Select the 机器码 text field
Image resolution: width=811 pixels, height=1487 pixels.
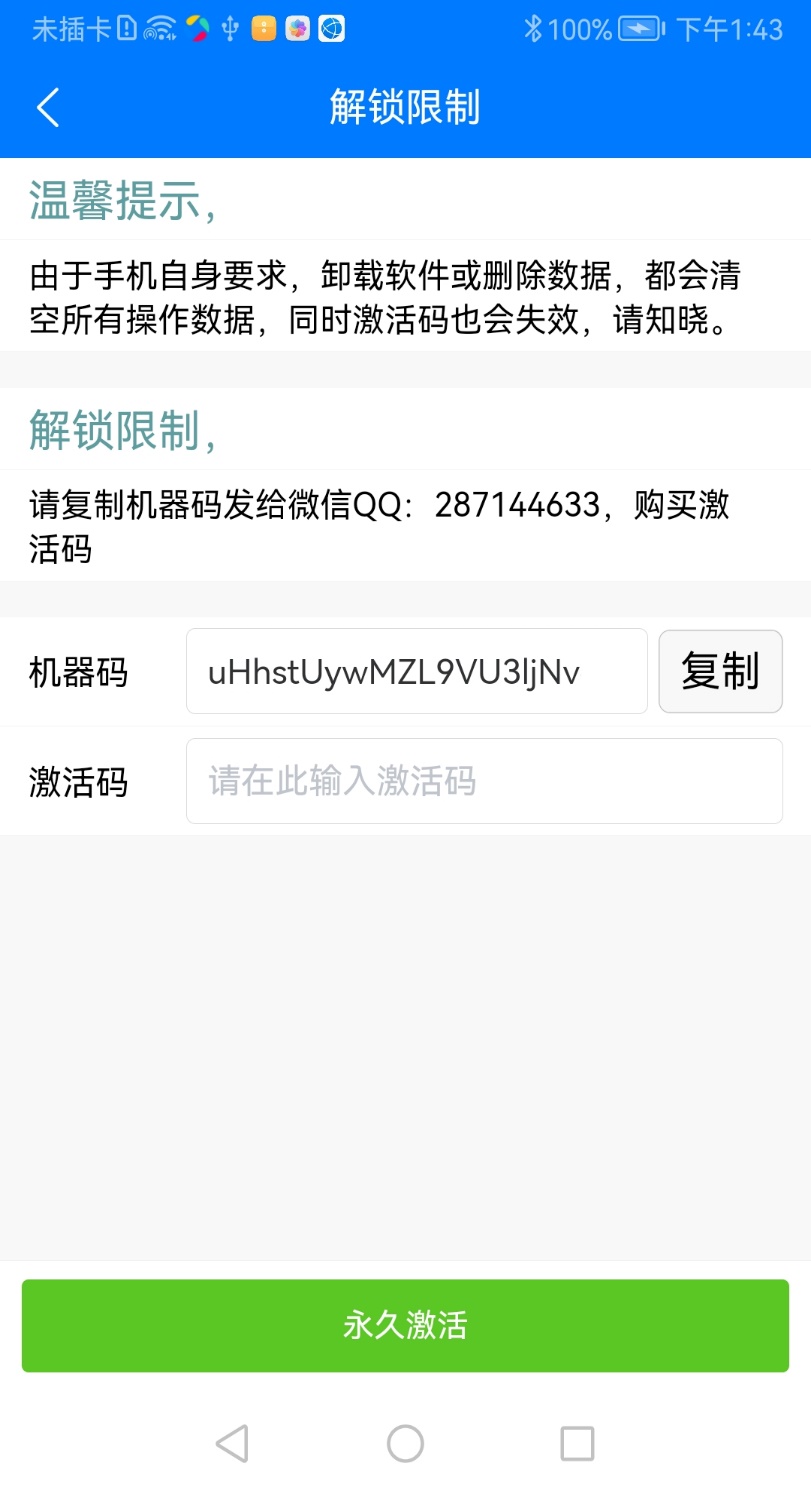[417, 671]
